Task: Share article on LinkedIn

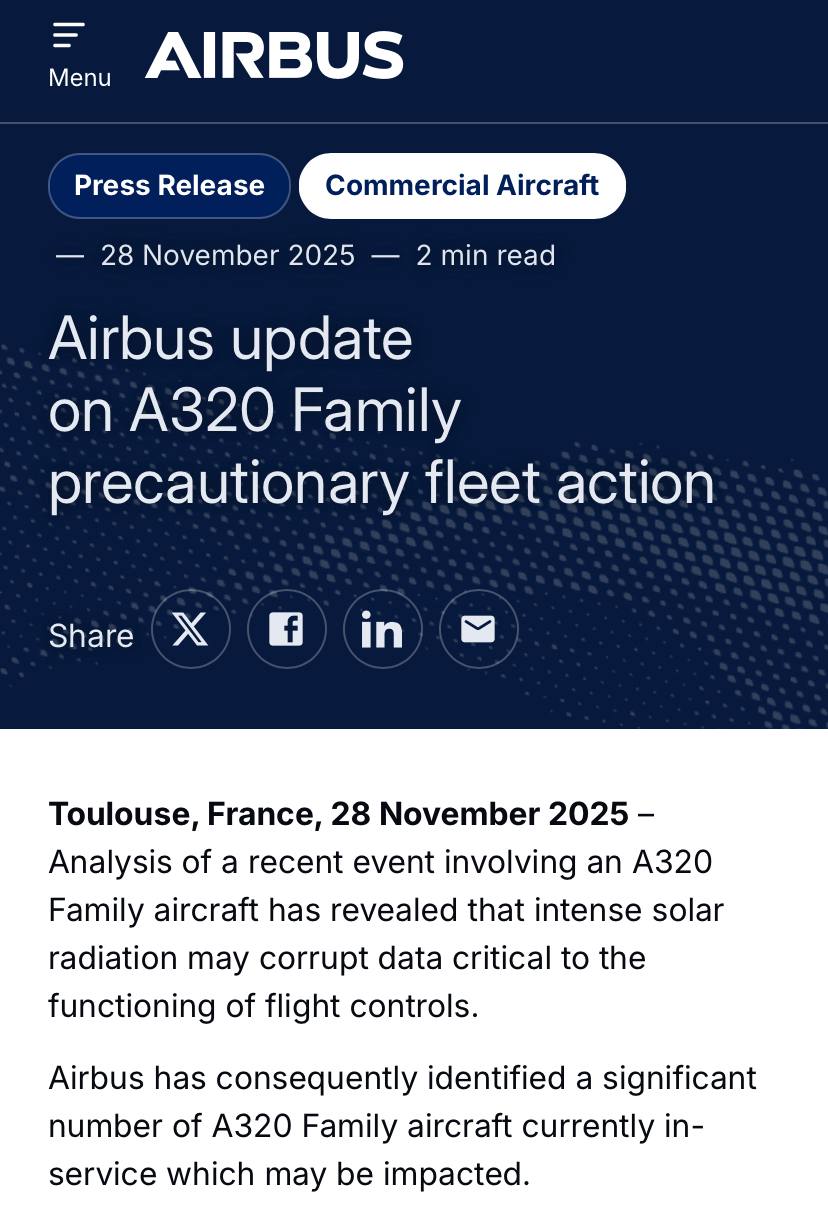Action: (382, 629)
